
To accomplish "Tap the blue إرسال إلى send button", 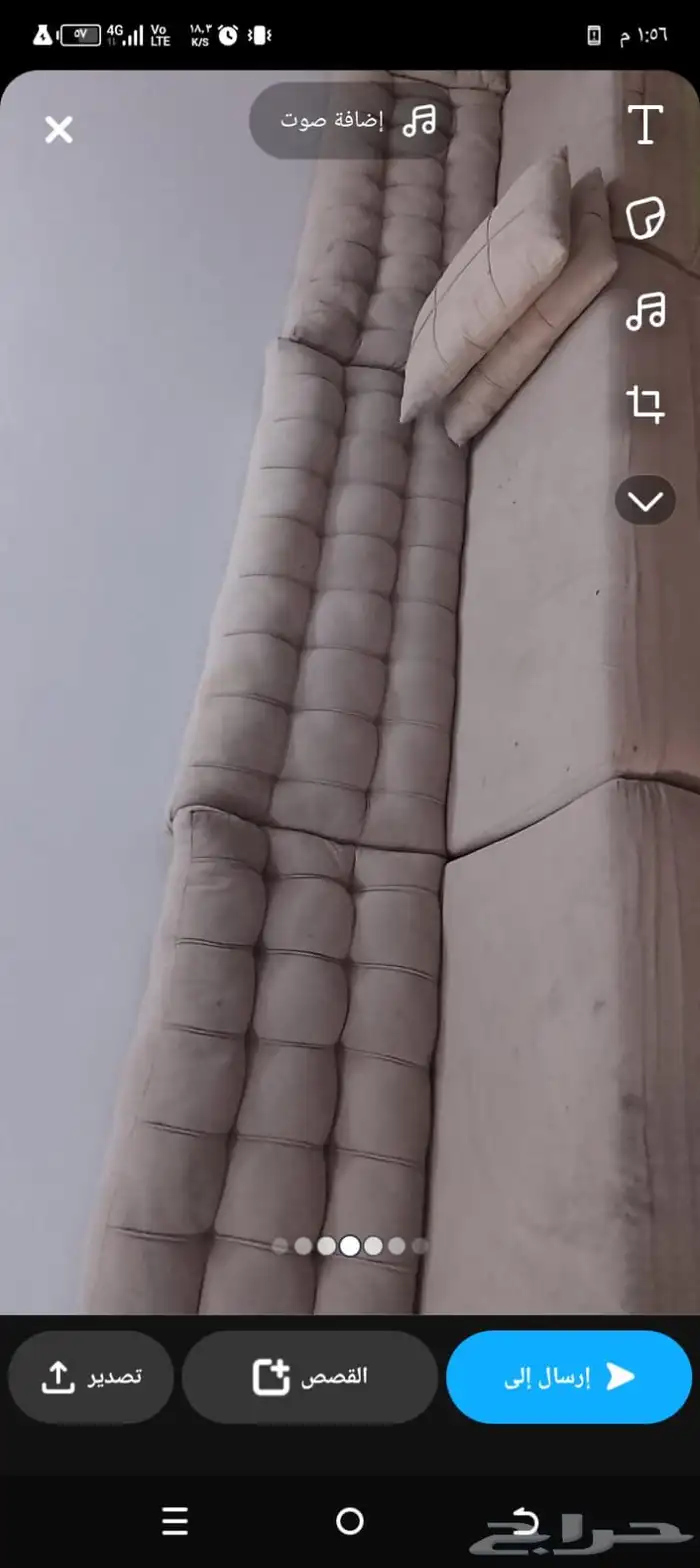I will [569, 1377].
